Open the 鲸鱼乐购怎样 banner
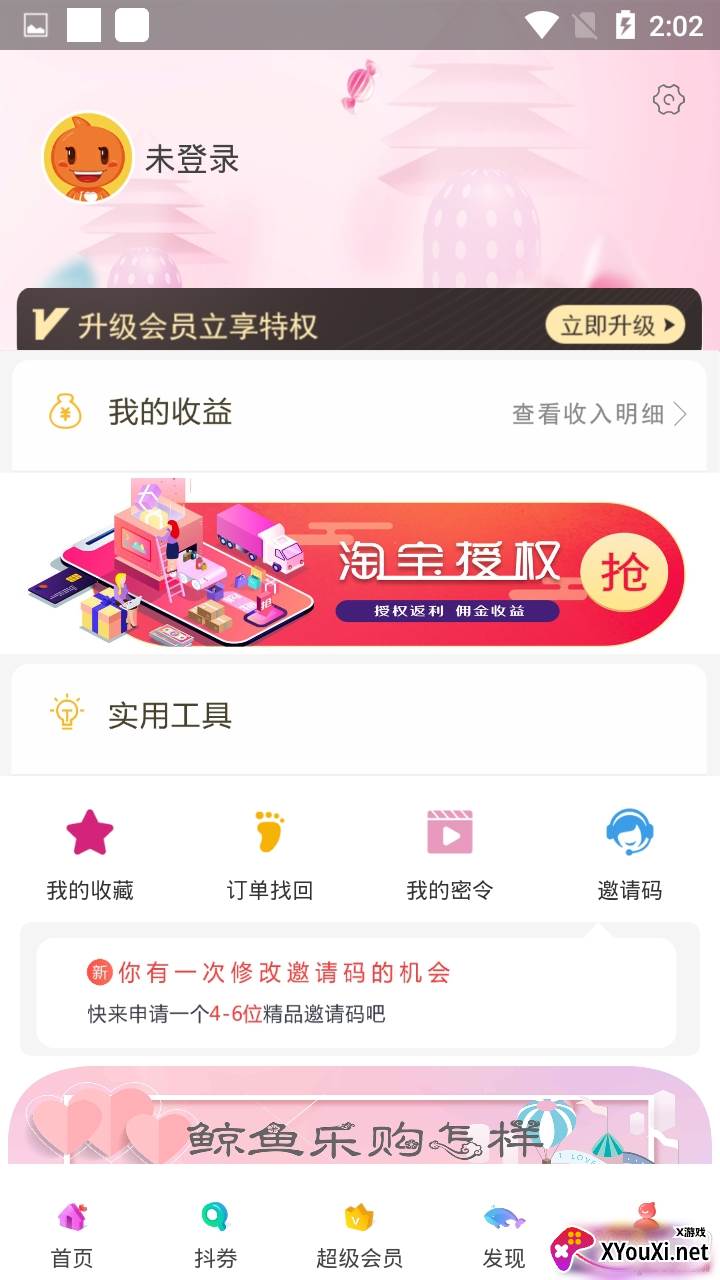The width and height of the screenshot is (720, 1280). (360, 1120)
